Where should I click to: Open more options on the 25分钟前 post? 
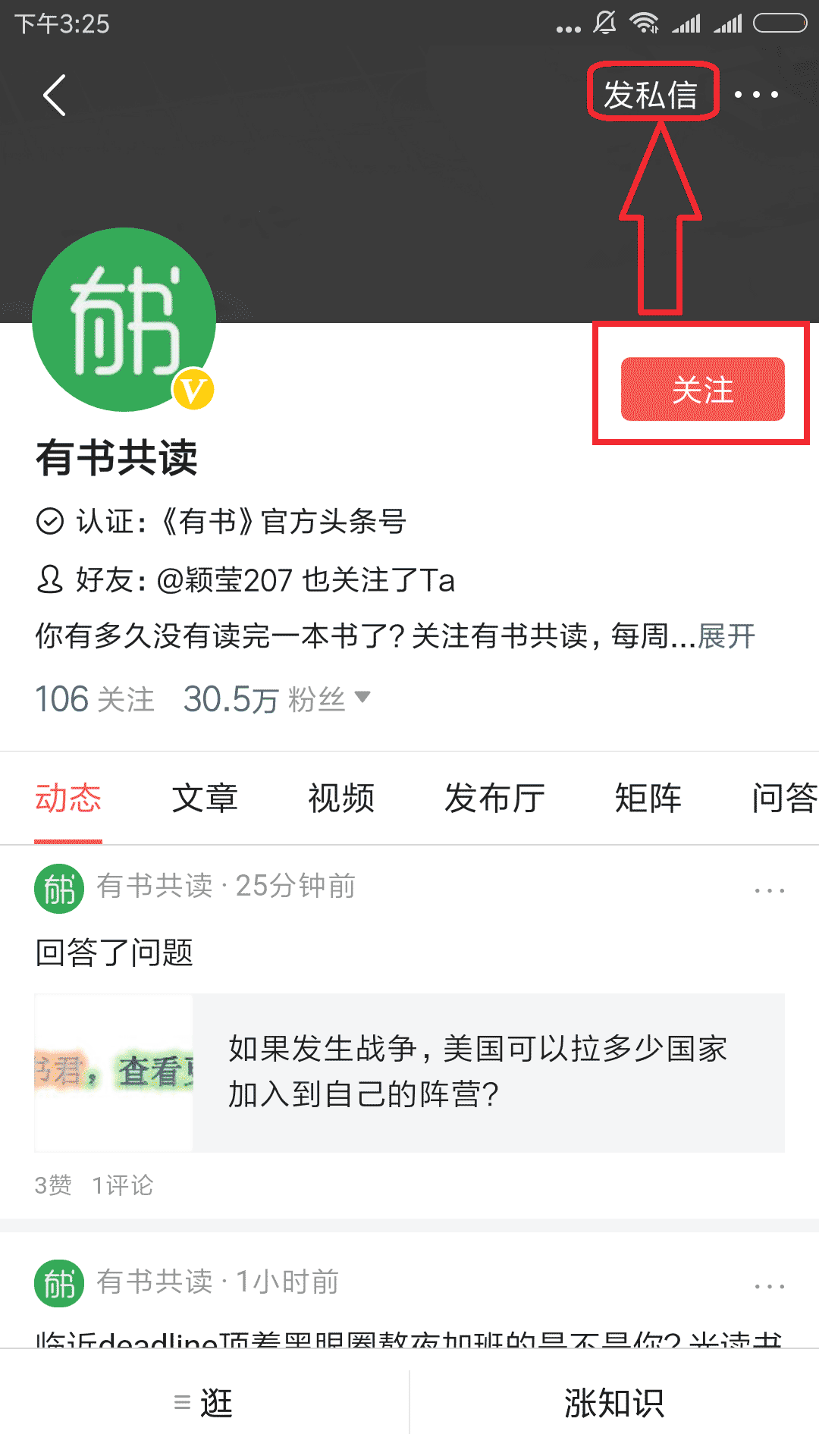[x=769, y=890]
